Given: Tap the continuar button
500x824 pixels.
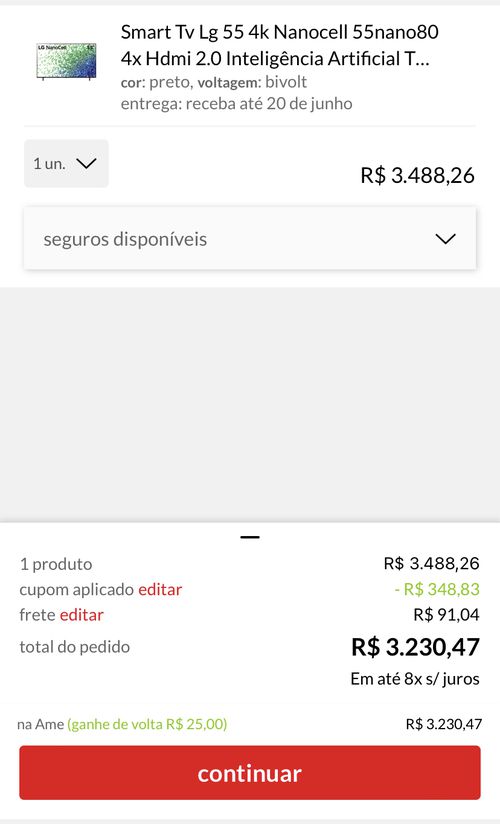Looking at the screenshot, I should (x=250, y=773).
